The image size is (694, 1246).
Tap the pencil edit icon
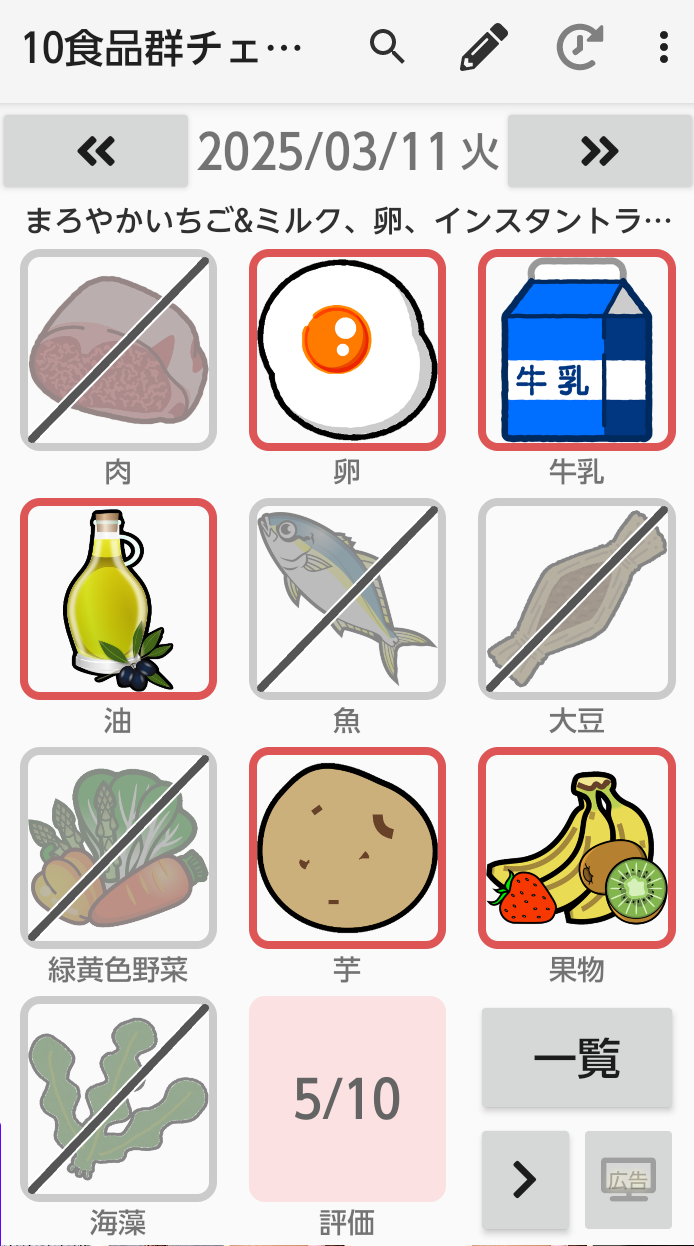point(484,47)
